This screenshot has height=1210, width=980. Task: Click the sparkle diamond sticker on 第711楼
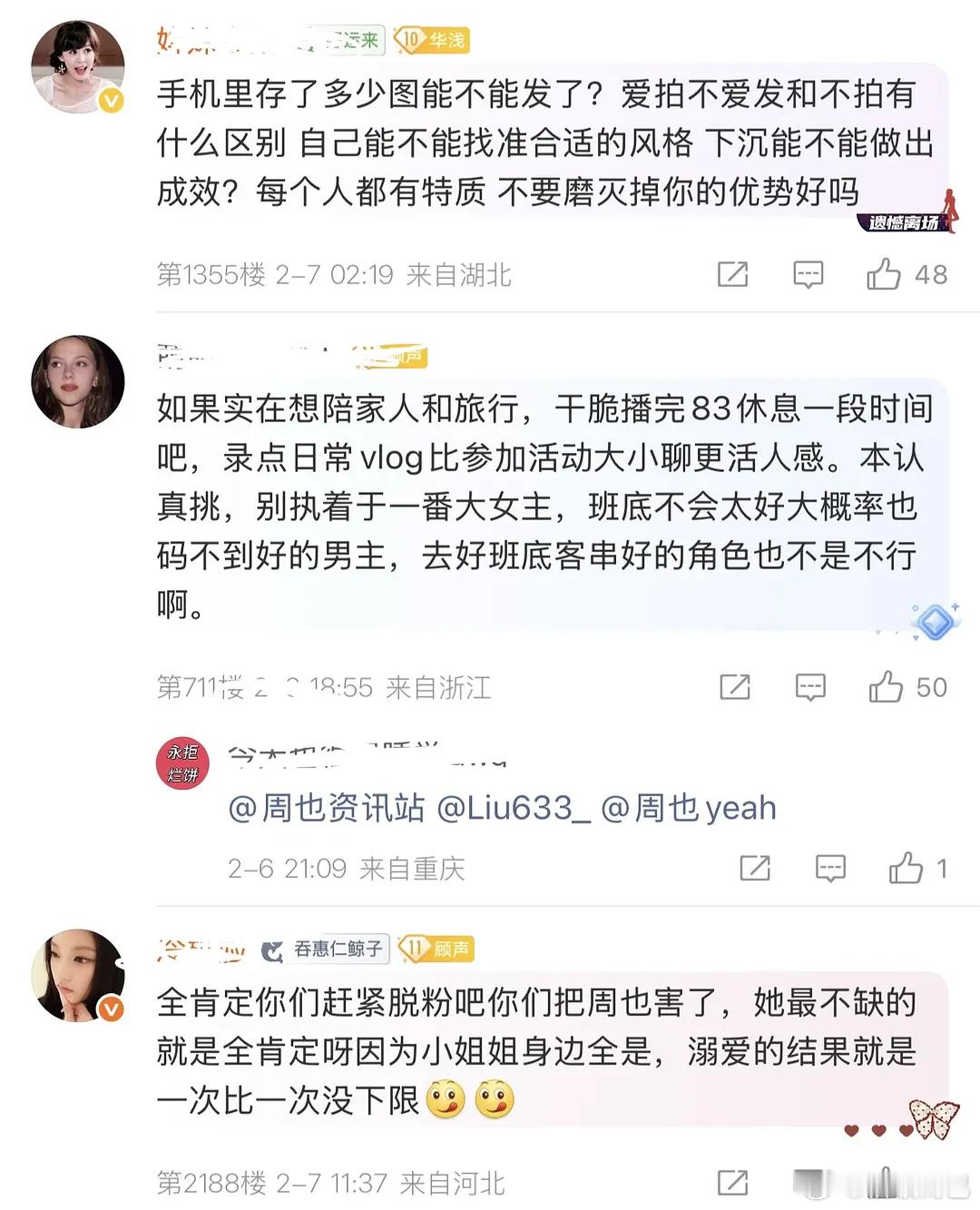(x=936, y=620)
